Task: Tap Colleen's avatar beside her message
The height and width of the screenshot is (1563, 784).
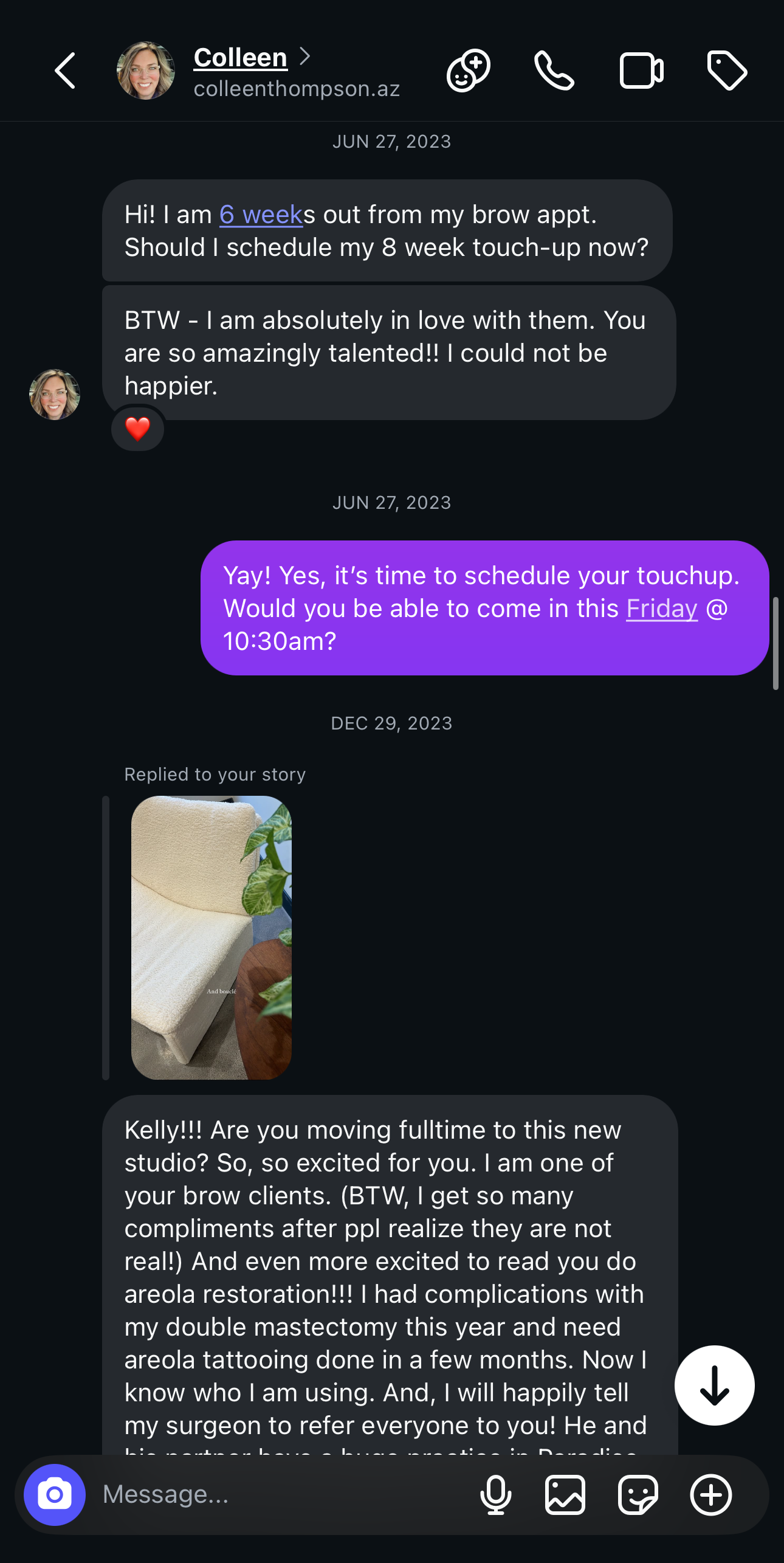Action: (55, 395)
